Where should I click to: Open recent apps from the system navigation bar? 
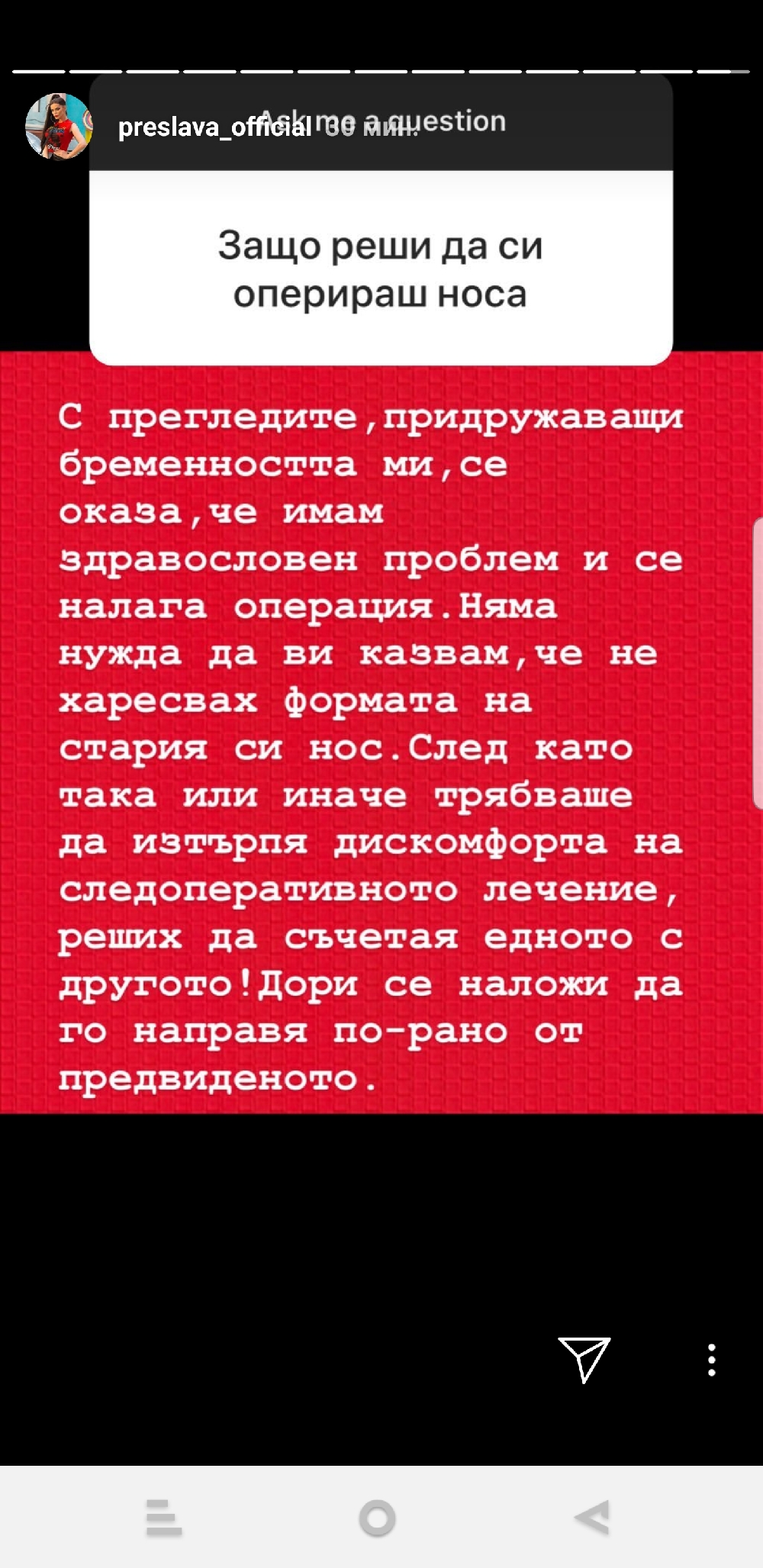163,1518
